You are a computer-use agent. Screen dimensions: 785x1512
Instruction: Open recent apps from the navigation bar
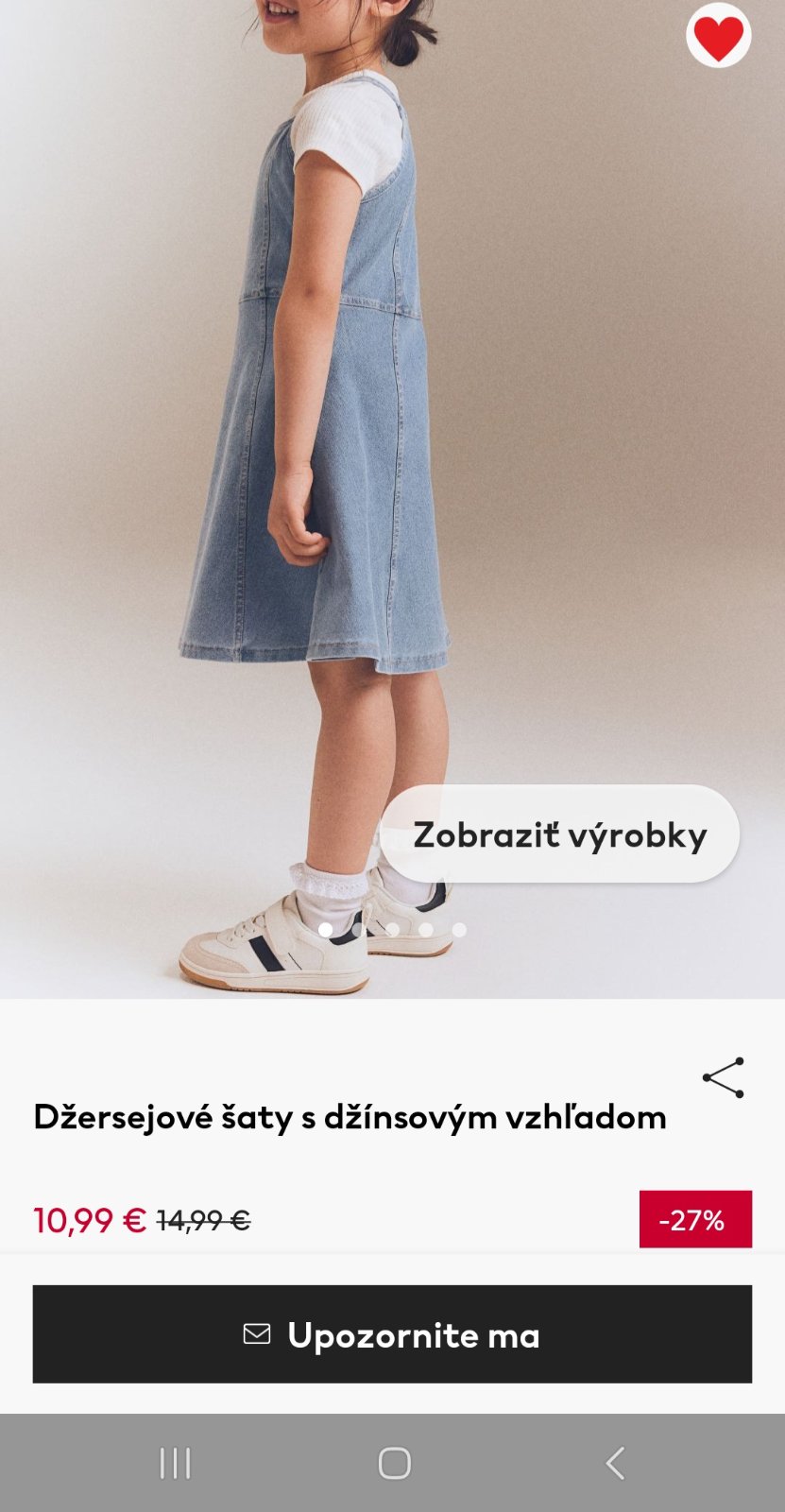tap(175, 1463)
